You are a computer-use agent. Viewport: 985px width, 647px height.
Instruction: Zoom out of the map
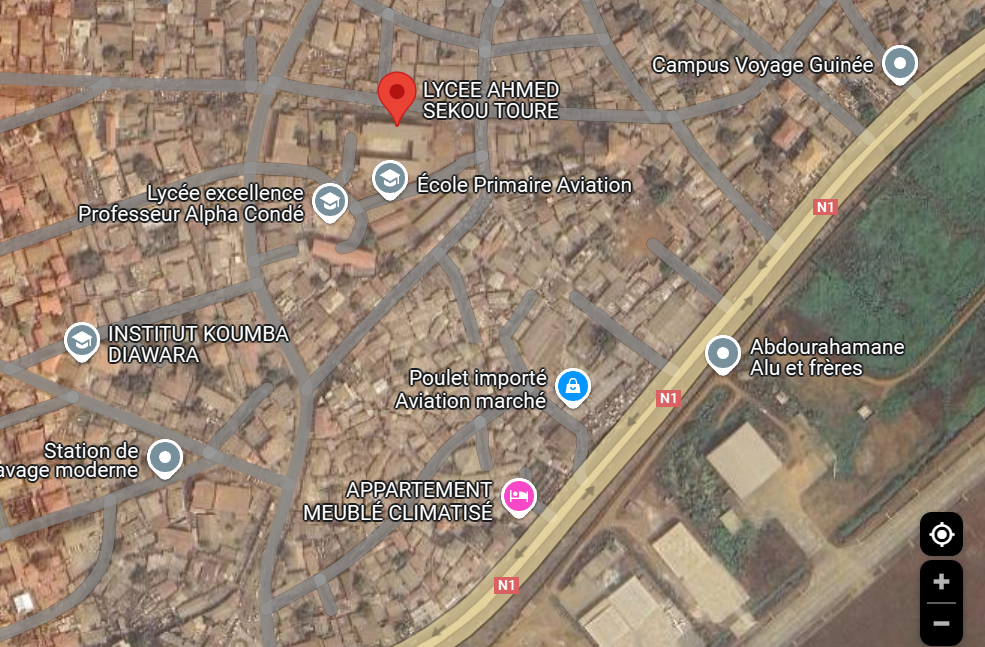tap(941, 624)
